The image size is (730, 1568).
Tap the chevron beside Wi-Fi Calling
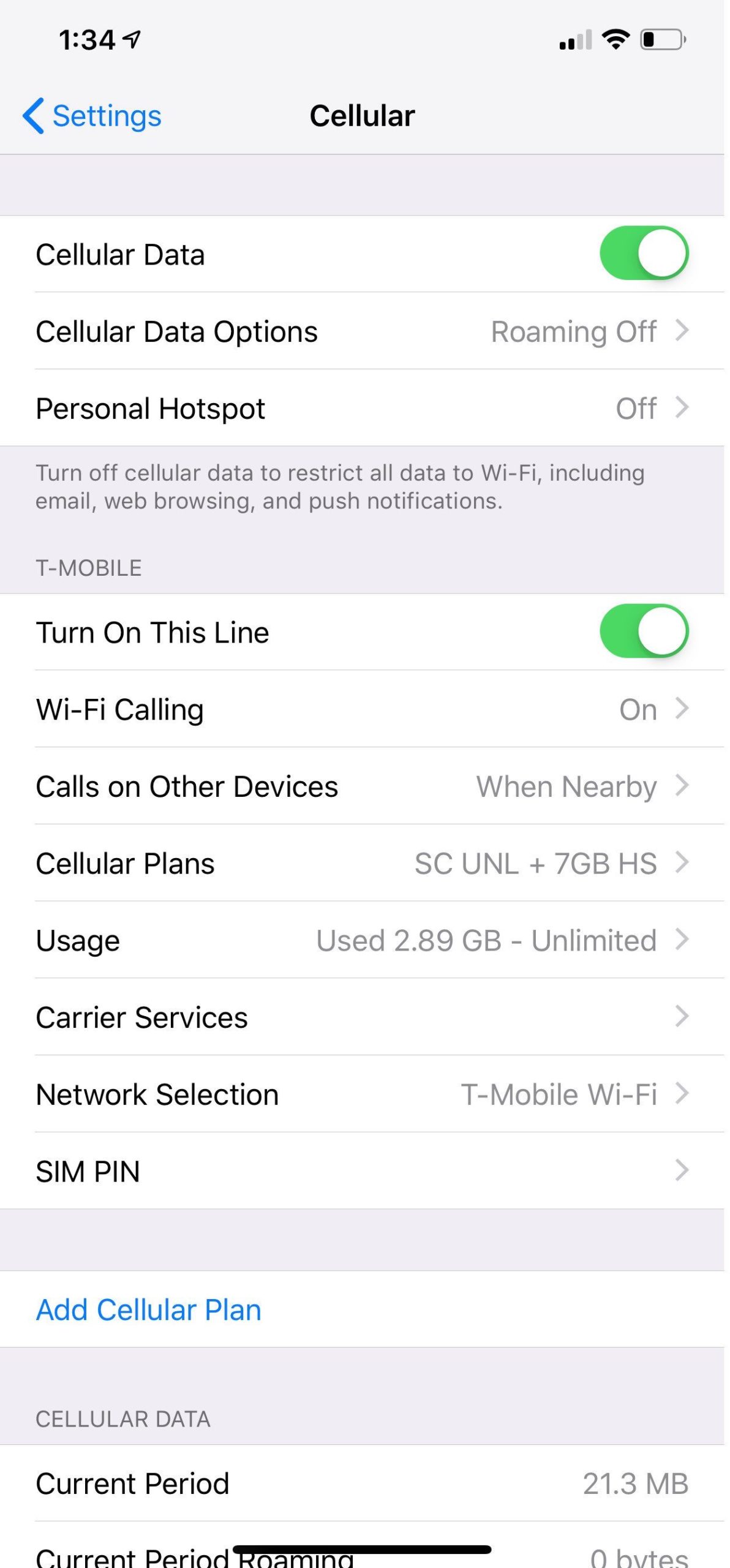click(682, 709)
